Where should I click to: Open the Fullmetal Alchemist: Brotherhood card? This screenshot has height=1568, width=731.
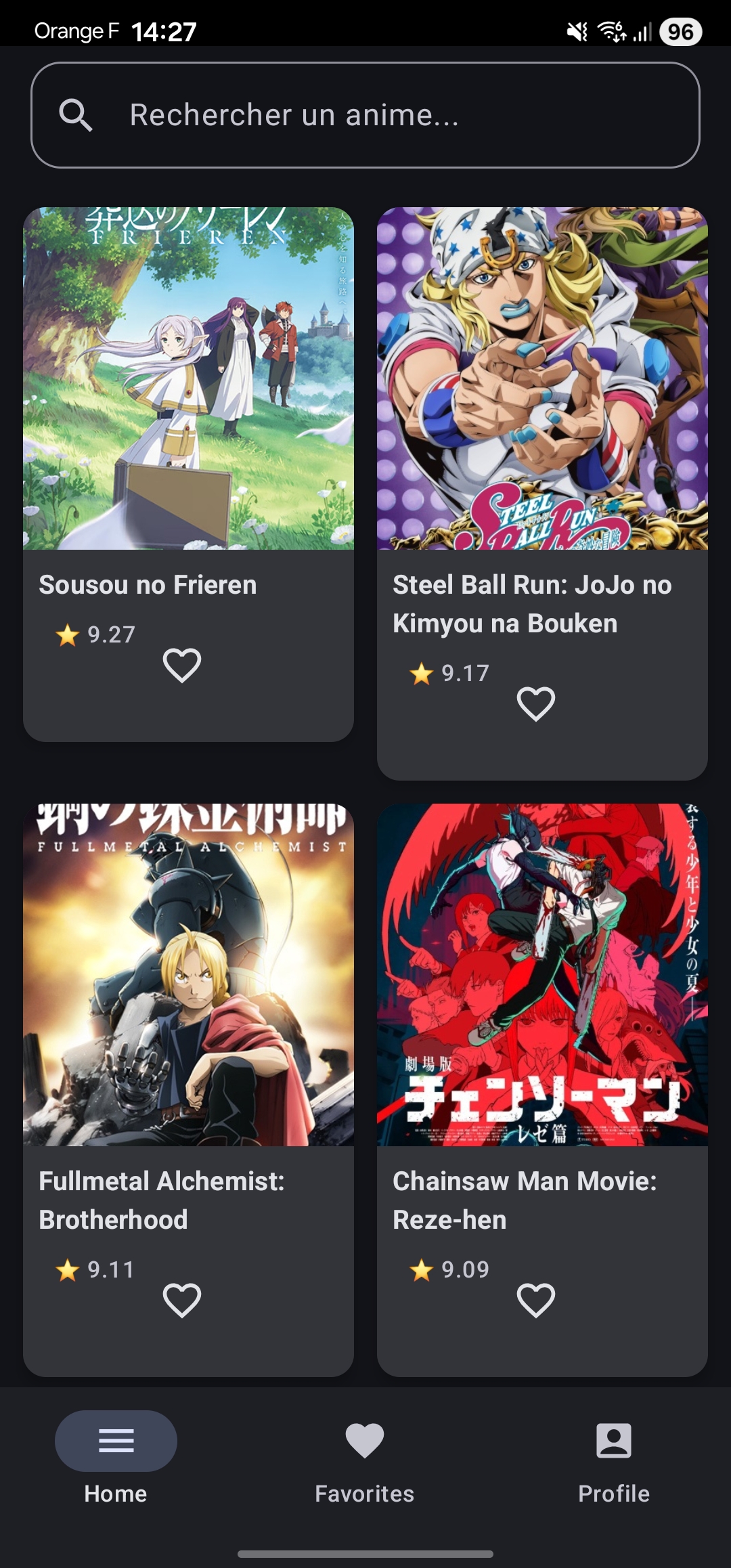click(x=188, y=975)
